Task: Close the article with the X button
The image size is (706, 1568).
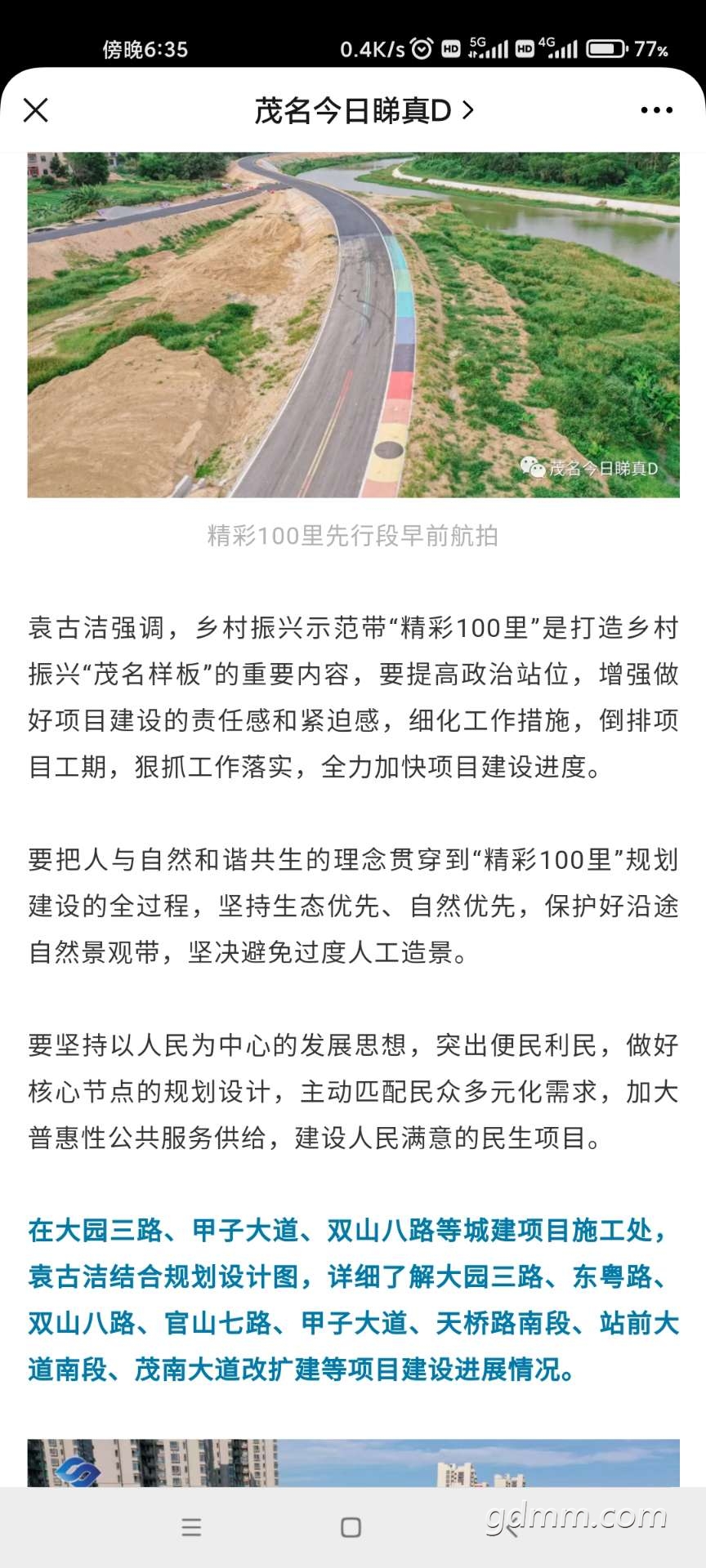Action: [36, 110]
